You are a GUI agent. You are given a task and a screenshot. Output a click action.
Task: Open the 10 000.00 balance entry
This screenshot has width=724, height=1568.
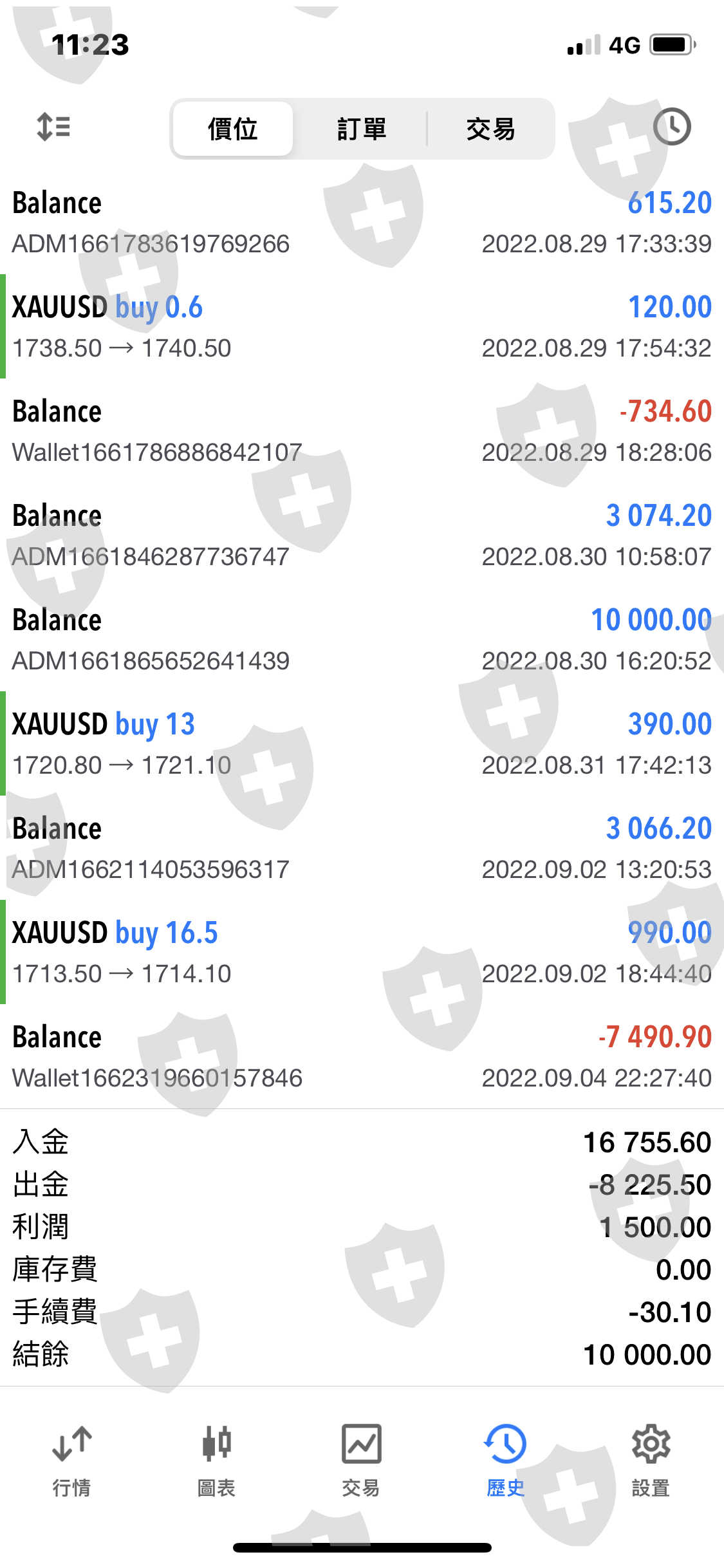click(x=362, y=639)
